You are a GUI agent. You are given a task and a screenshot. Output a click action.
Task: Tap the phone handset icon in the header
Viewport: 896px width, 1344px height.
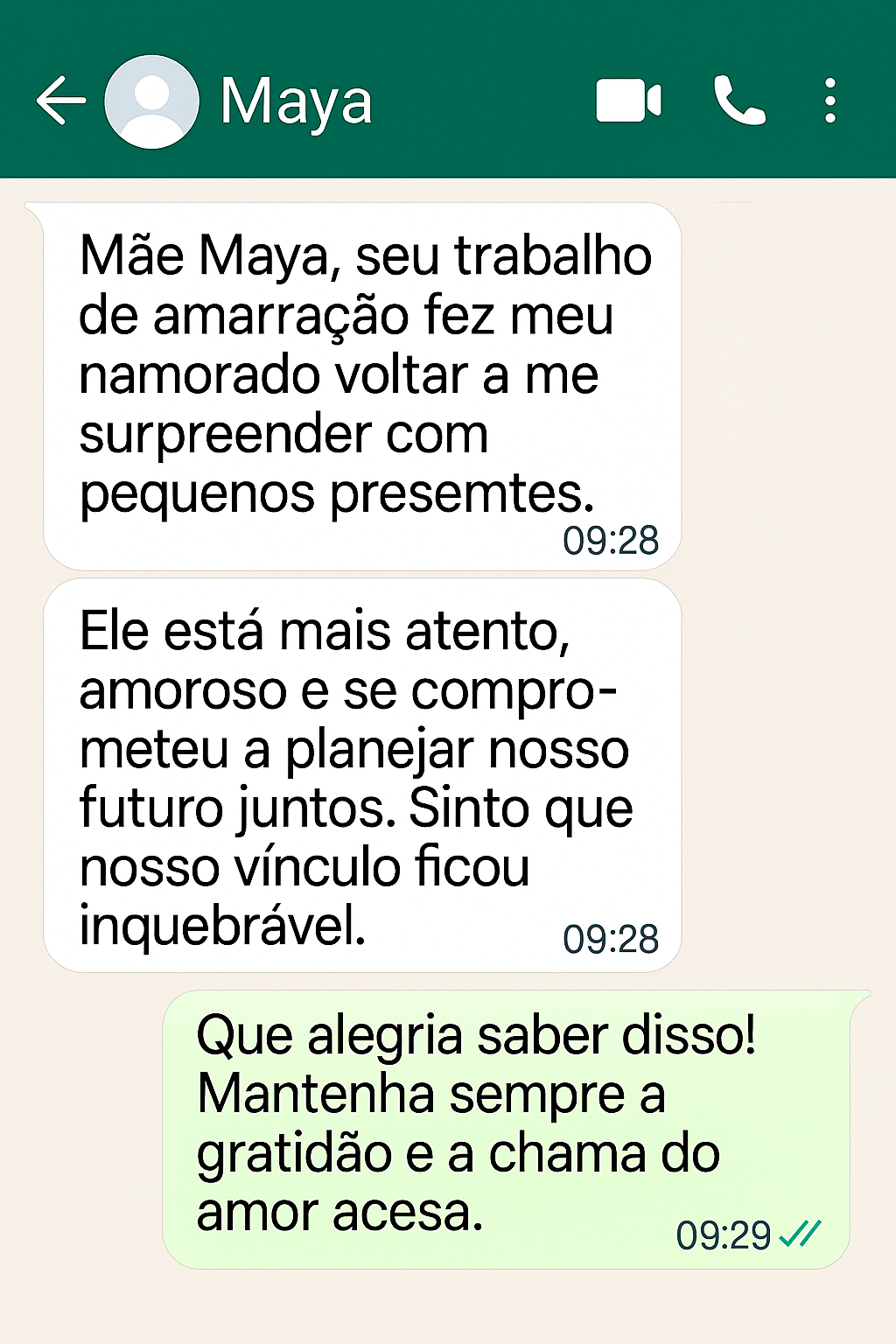(x=739, y=102)
